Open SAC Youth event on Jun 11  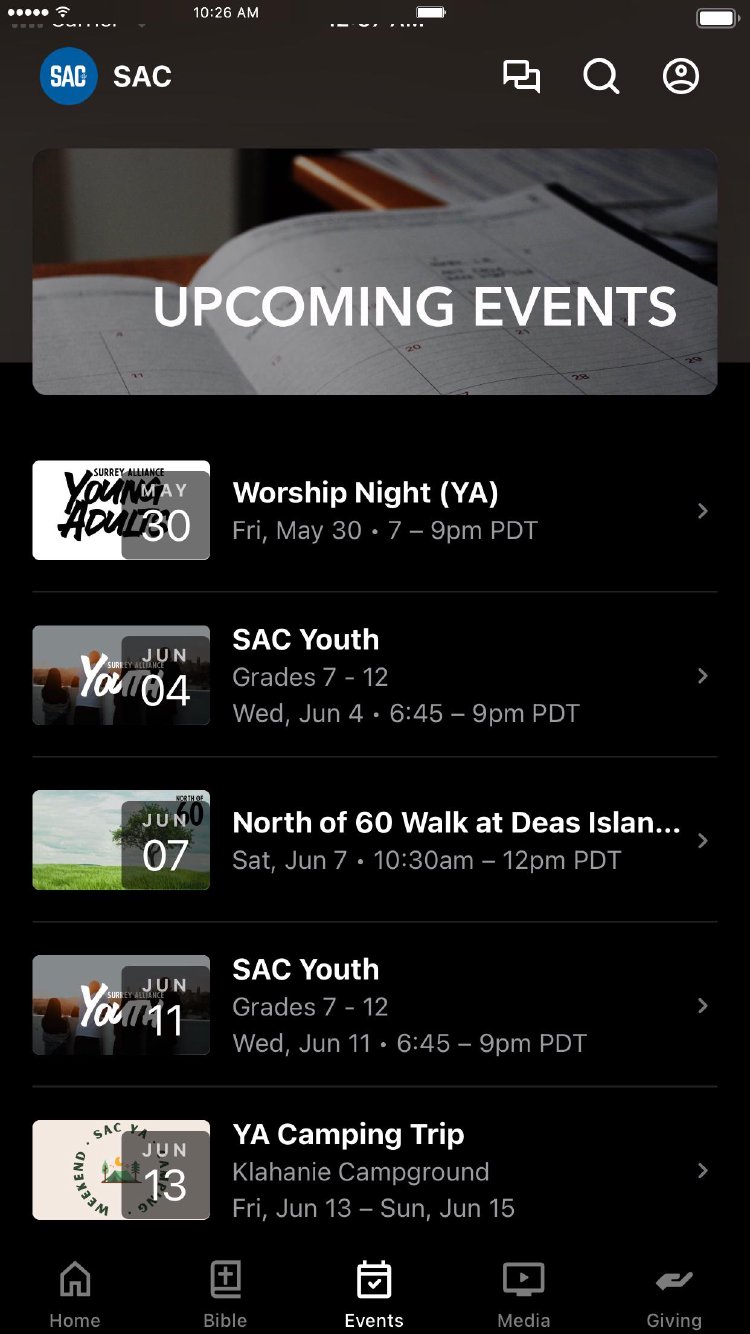pyautogui.click(x=374, y=1005)
